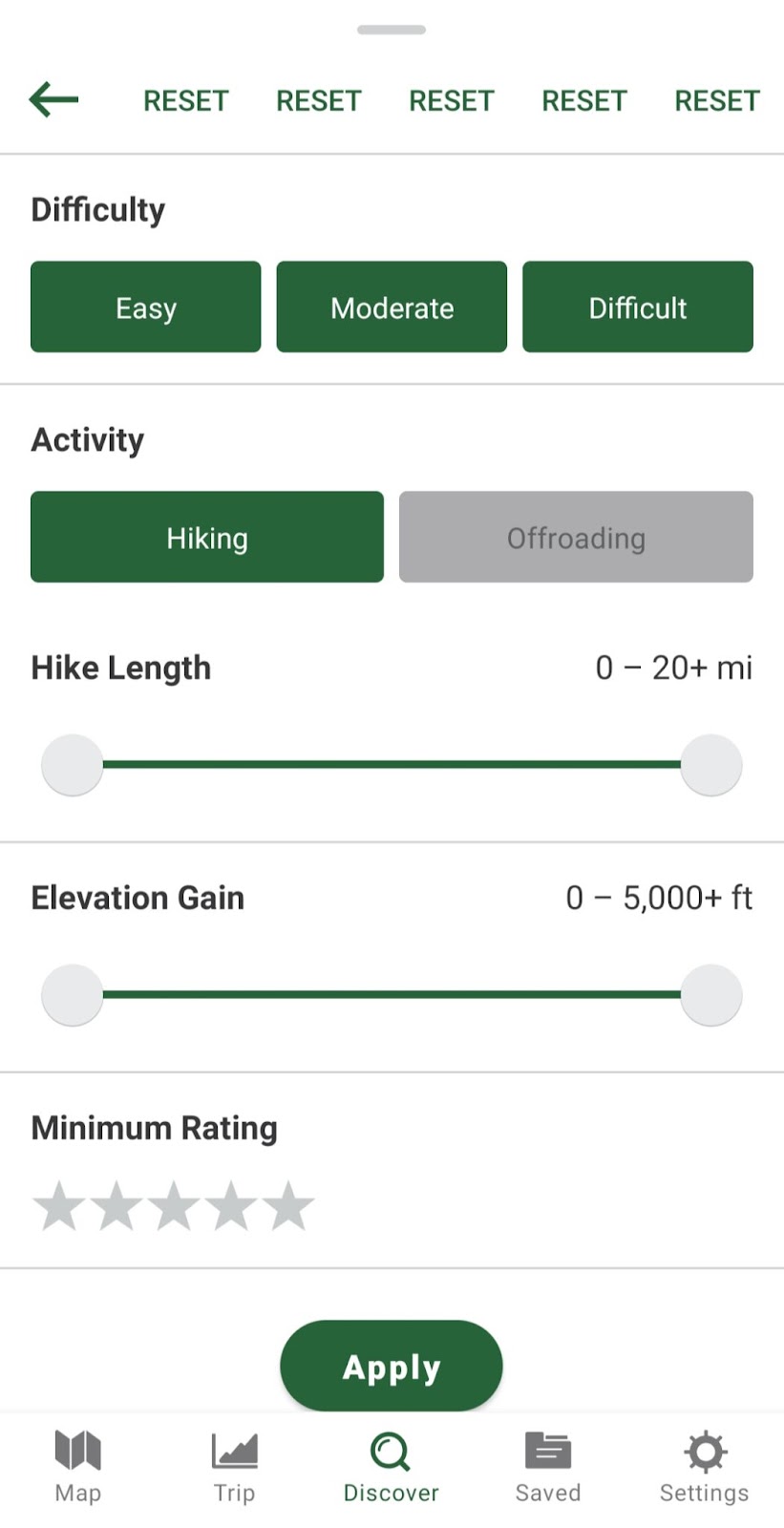Toggle the Easy difficulty filter
The height and width of the screenshot is (1528, 784).
145,307
